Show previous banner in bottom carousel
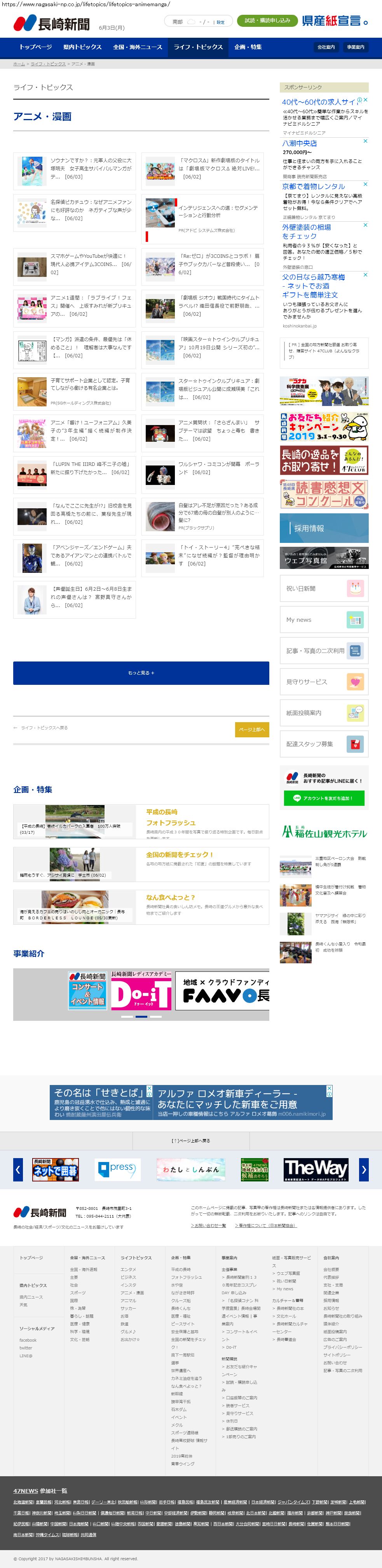Viewport: 382px width, 1568px height. pyautogui.click(x=18, y=1169)
